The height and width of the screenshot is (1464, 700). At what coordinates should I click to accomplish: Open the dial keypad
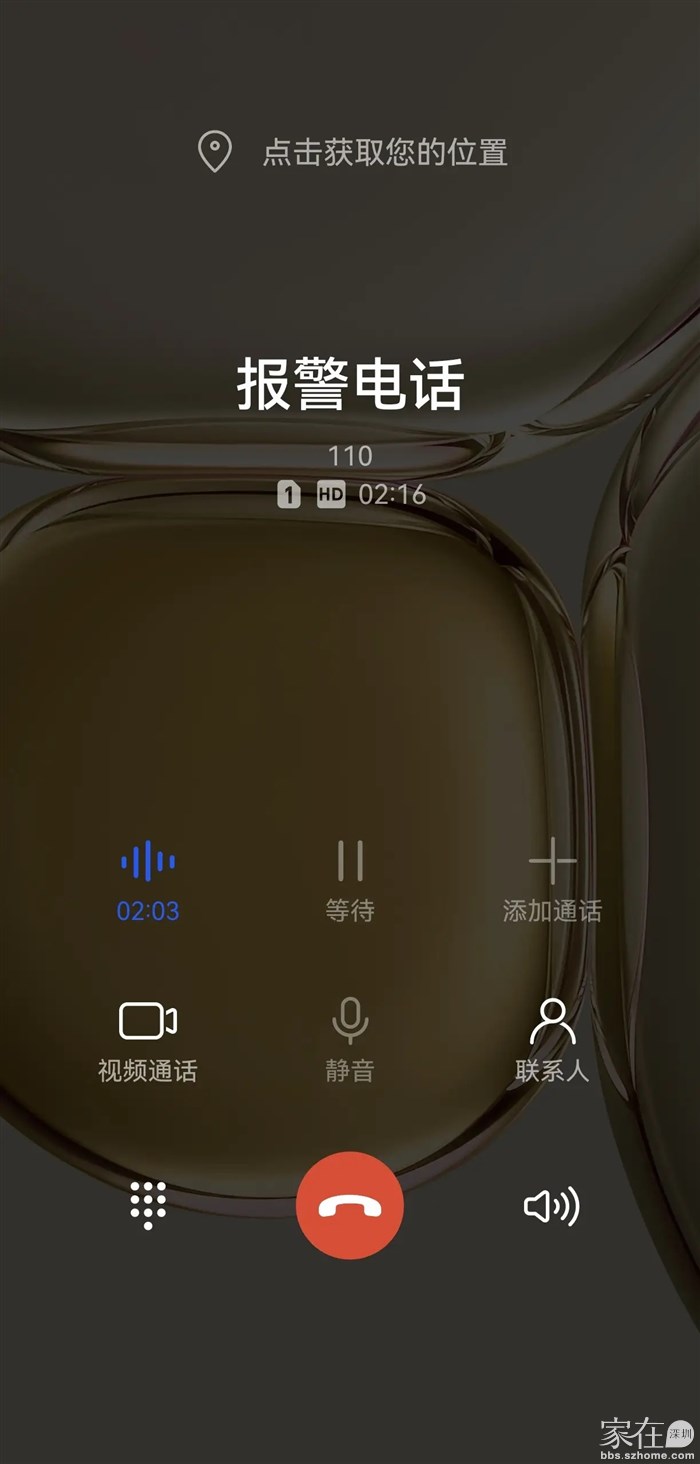pos(148,1205)
